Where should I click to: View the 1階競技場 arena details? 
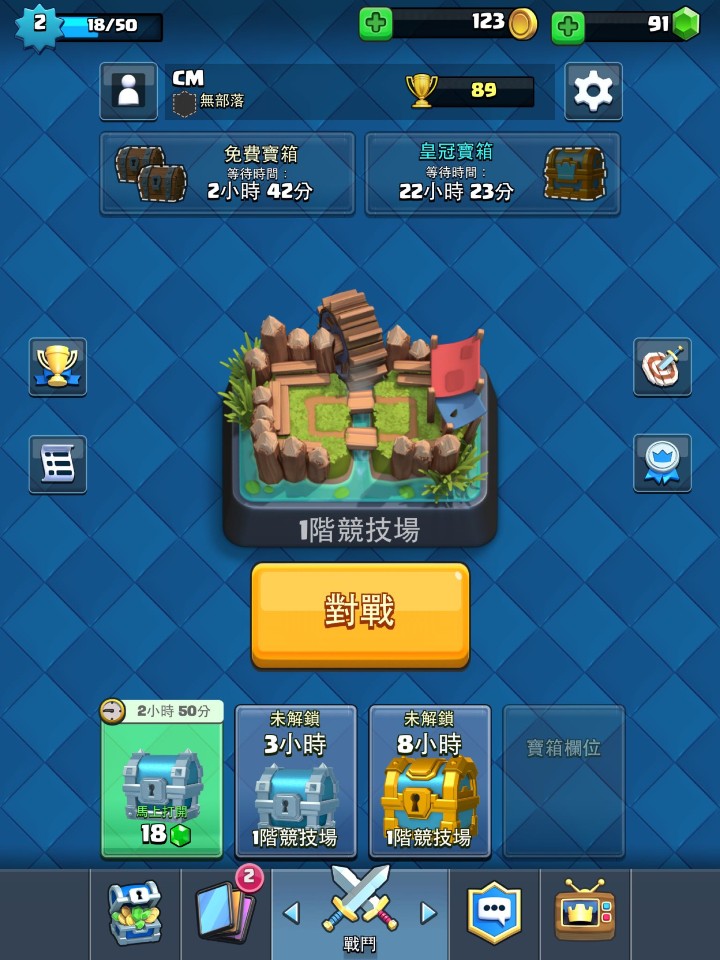pyautogui.click(x=360, y=420)
